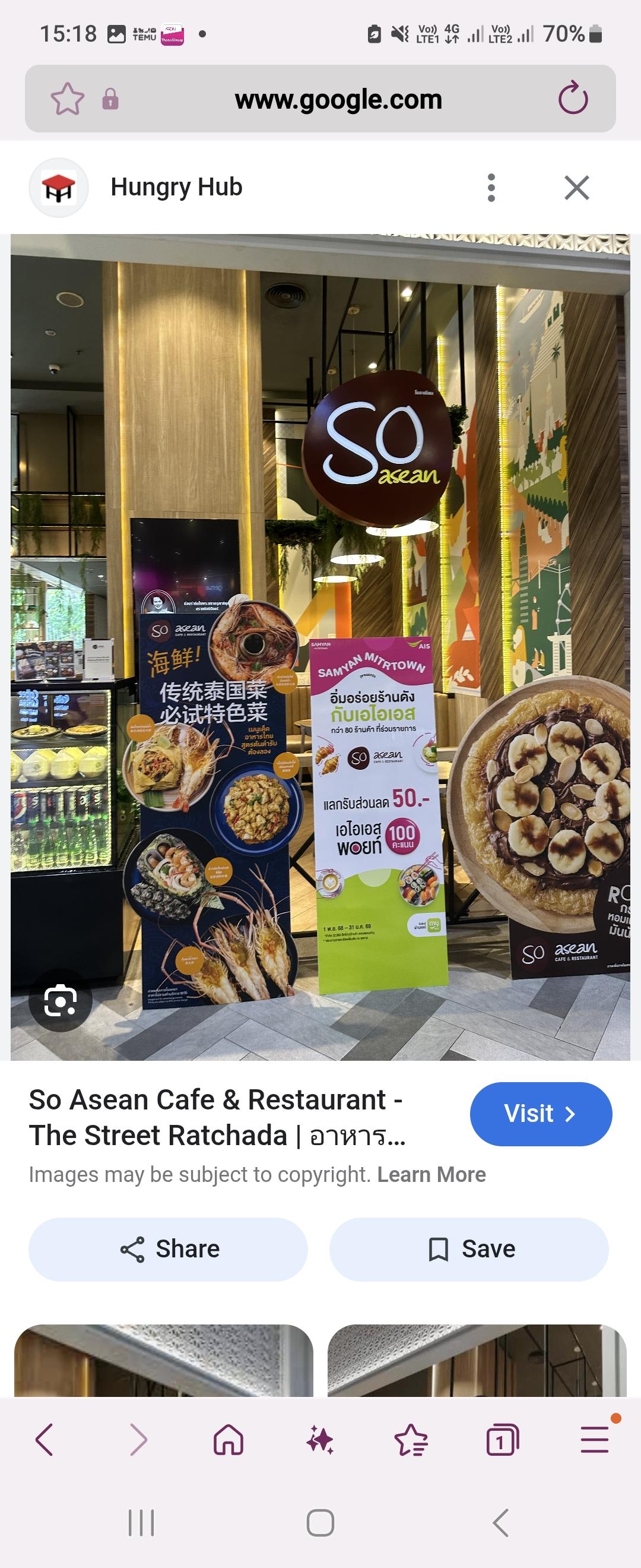Close the Hungry Hub image viewer
Screen dimensions: 641x1568
tap(576, 188)
